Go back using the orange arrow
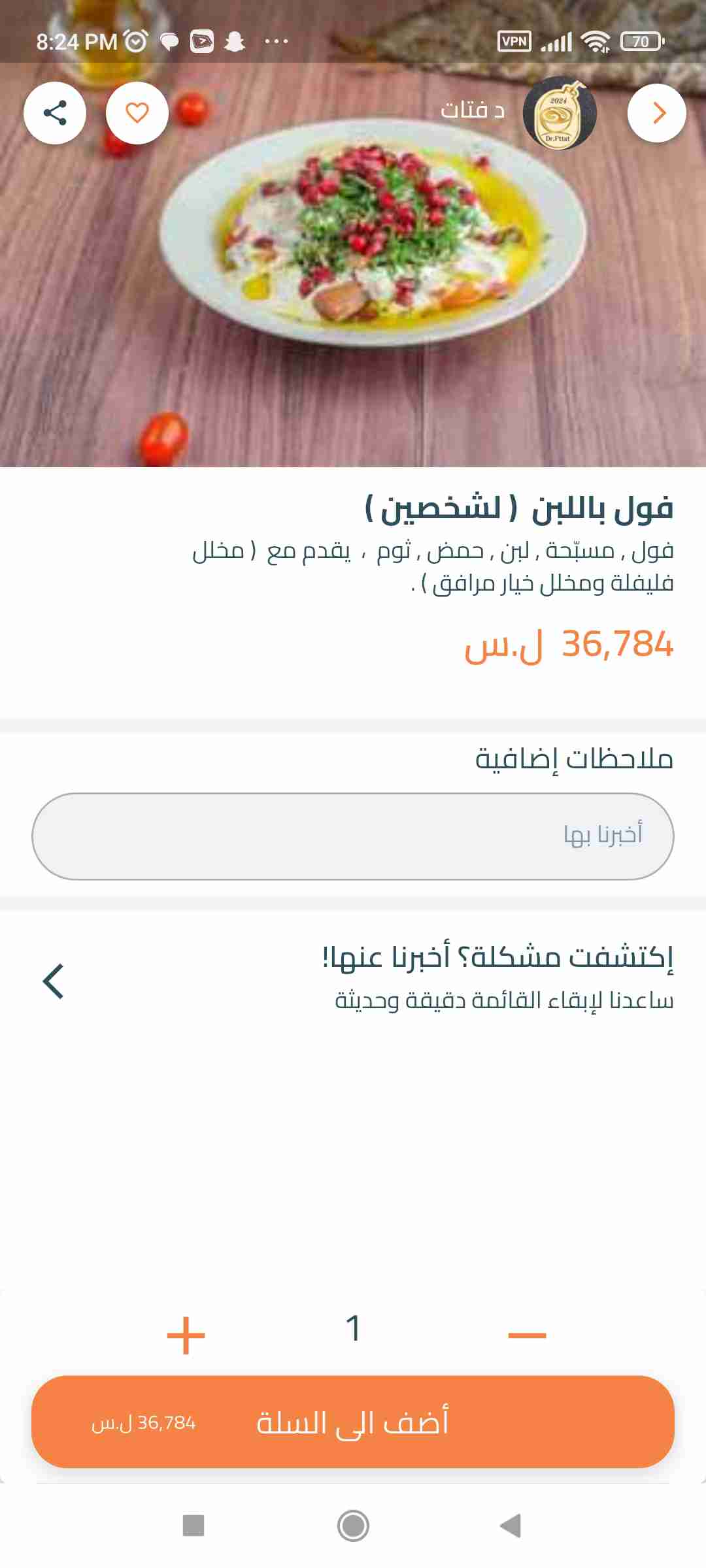 coord(657,113)
